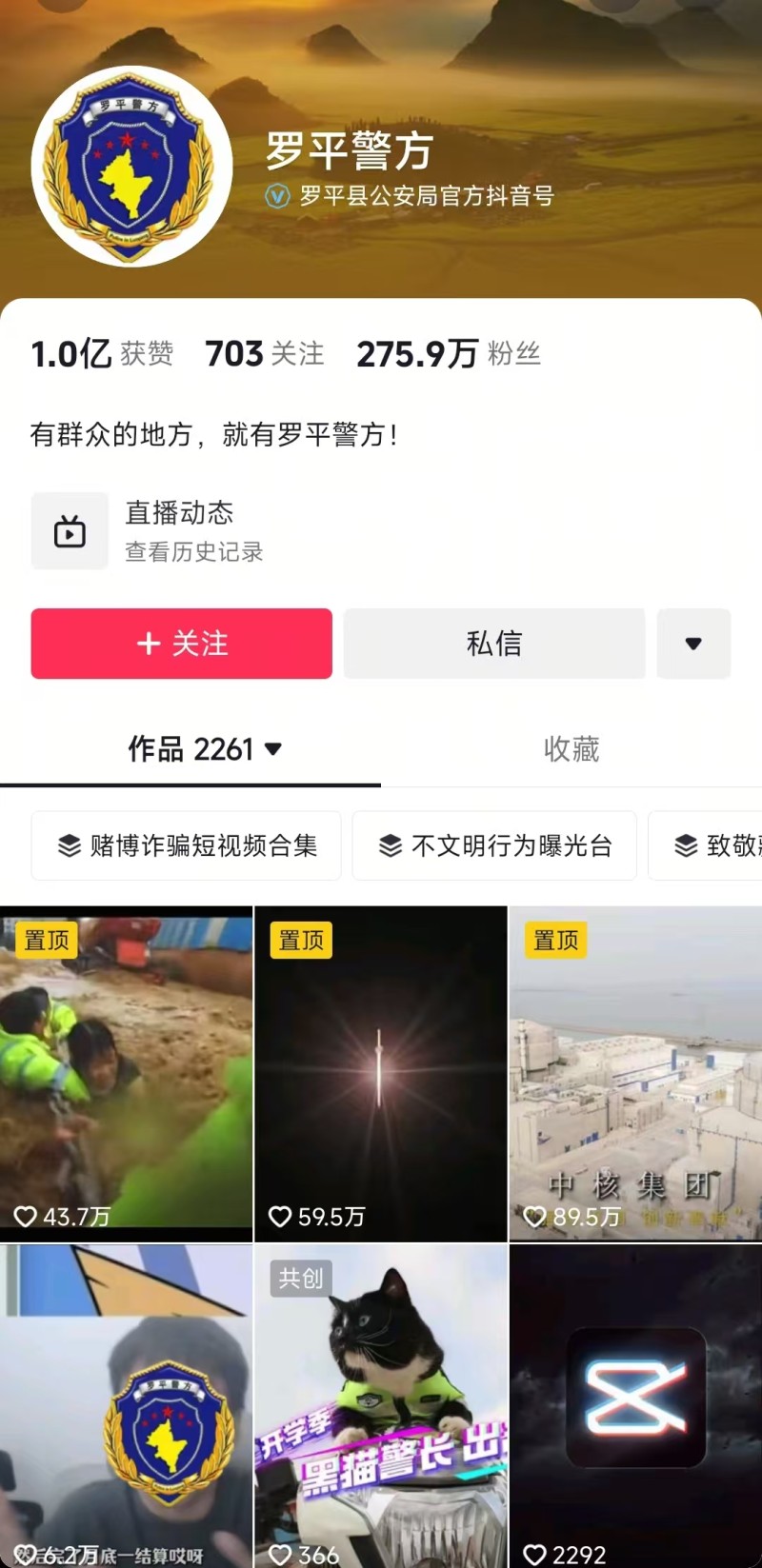Expand the dropdown arrow next to 私信
This screenshot has height=1568, width=762.
tap(693, 644)
